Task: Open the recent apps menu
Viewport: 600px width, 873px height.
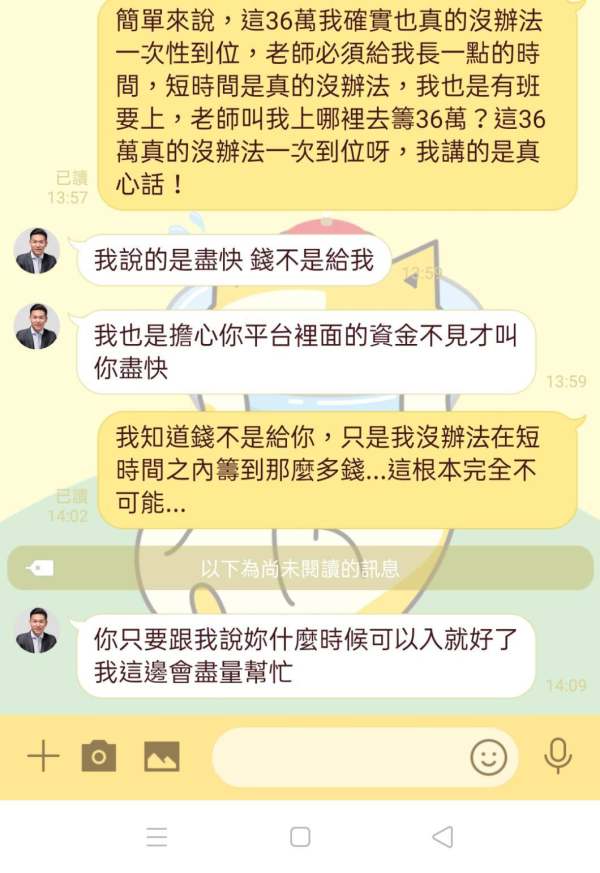Action: (x=157, y=837)
